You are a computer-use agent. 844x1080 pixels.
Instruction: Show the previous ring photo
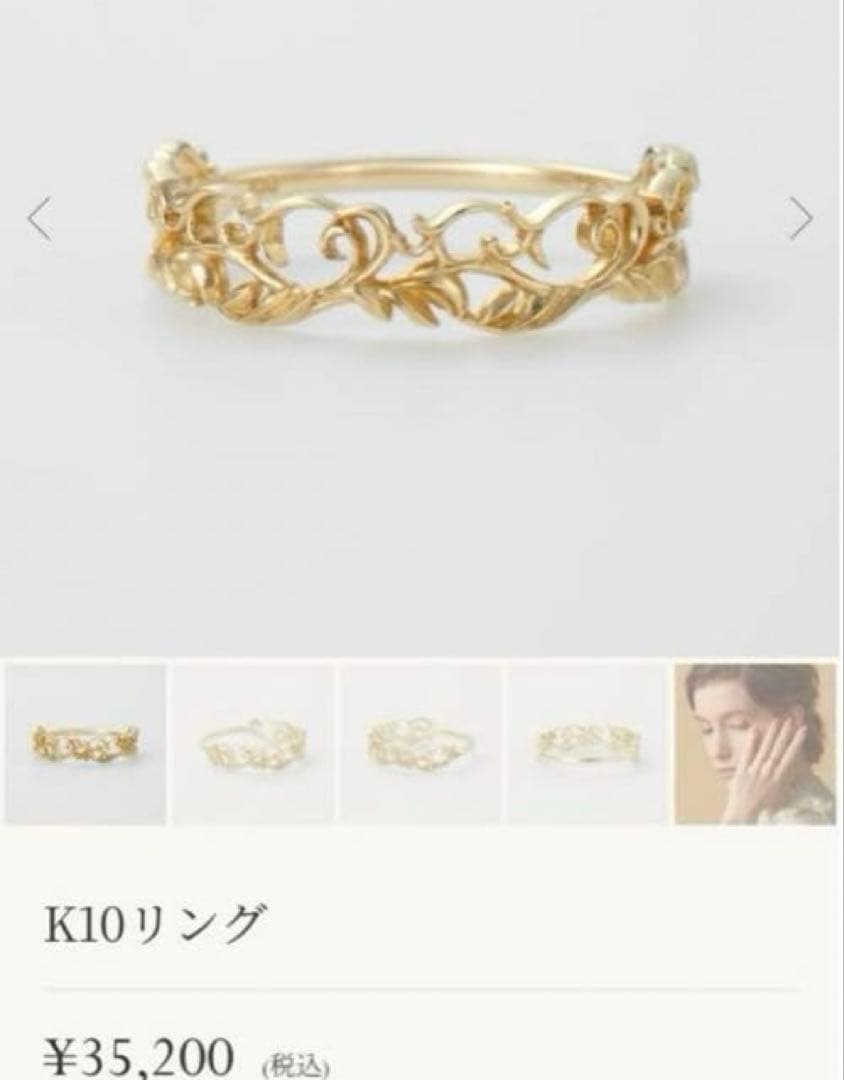coord(39,219)
